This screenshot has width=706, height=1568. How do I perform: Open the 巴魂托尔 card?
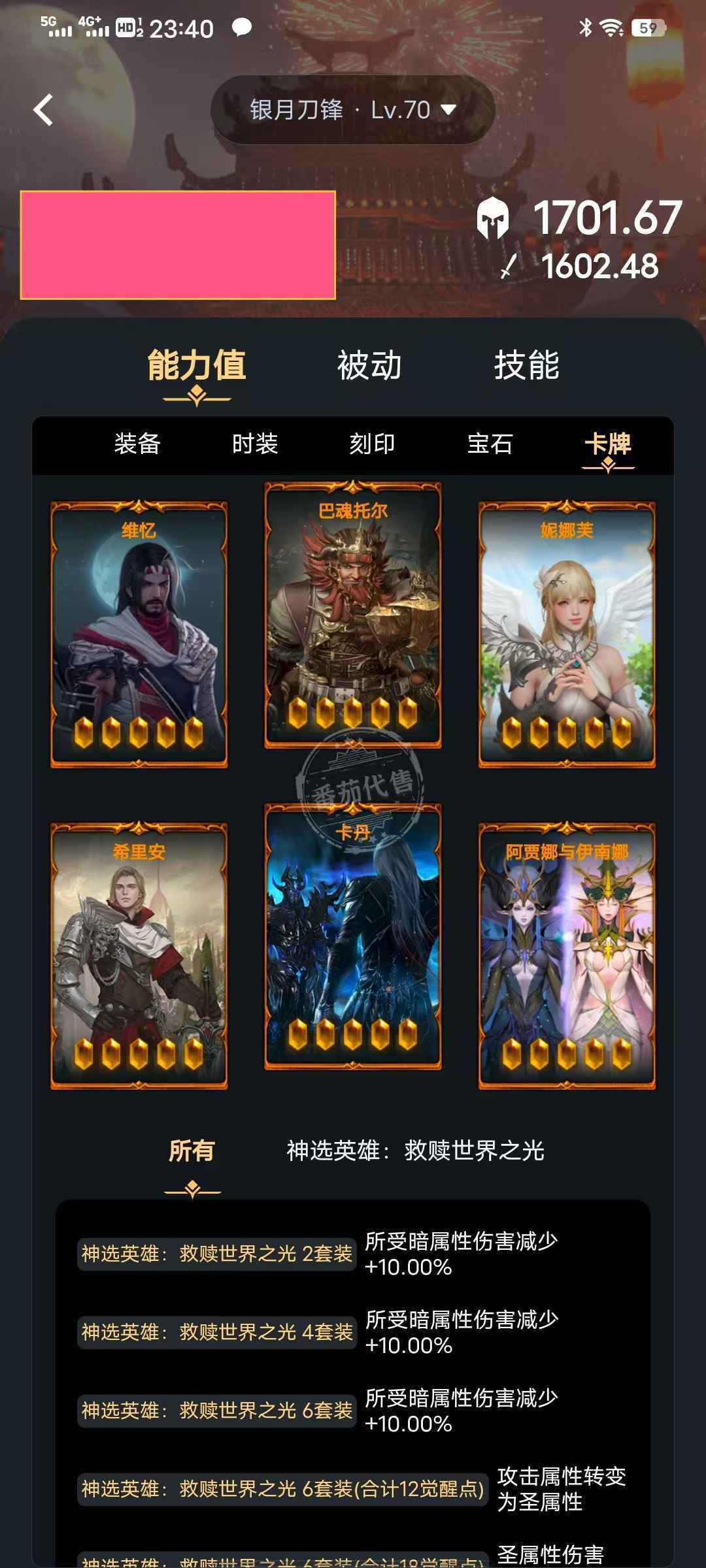click(352, 614)
